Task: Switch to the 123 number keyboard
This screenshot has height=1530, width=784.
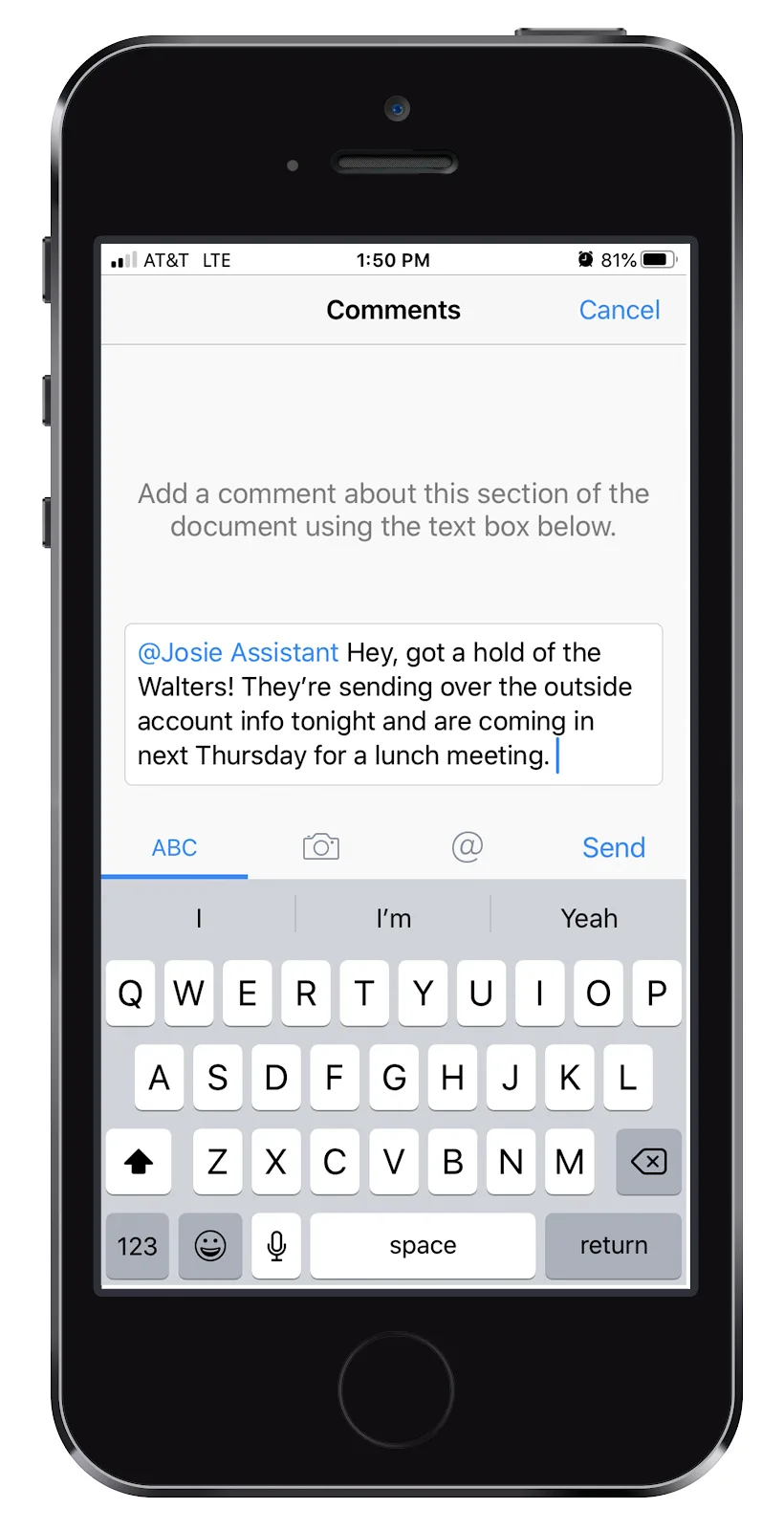Action: (x=137, y=1245)
